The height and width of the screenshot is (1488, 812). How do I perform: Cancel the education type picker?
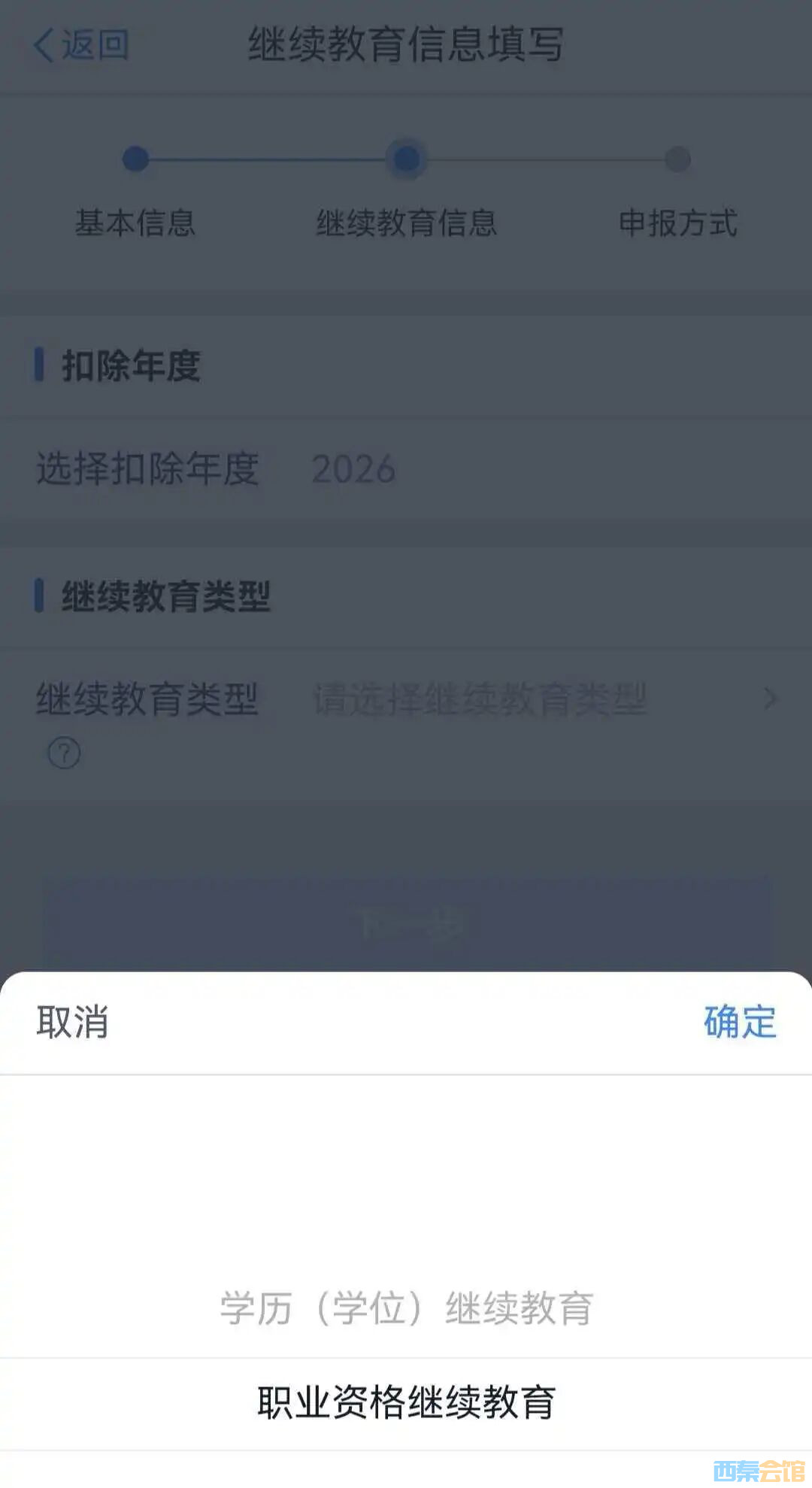pos(72,1023)
